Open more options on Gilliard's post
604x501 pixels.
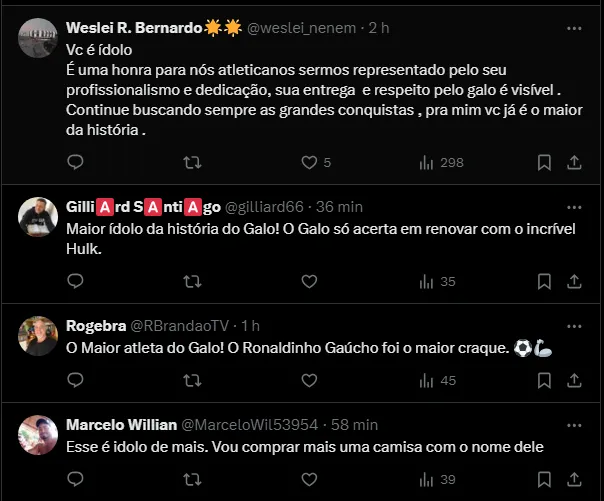coord(574,205)
